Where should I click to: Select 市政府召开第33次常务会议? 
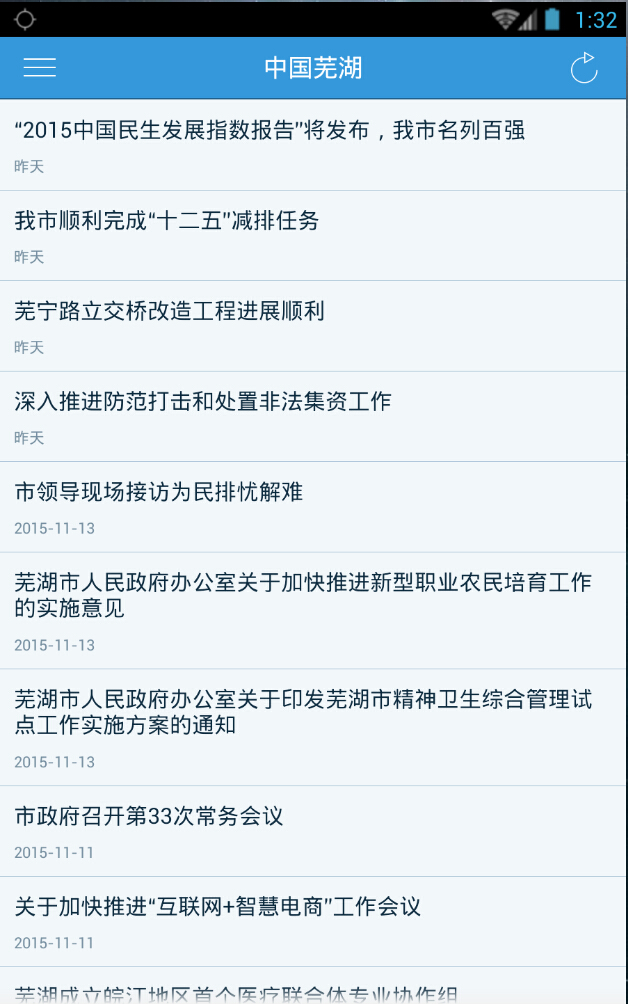pos(150,816)
